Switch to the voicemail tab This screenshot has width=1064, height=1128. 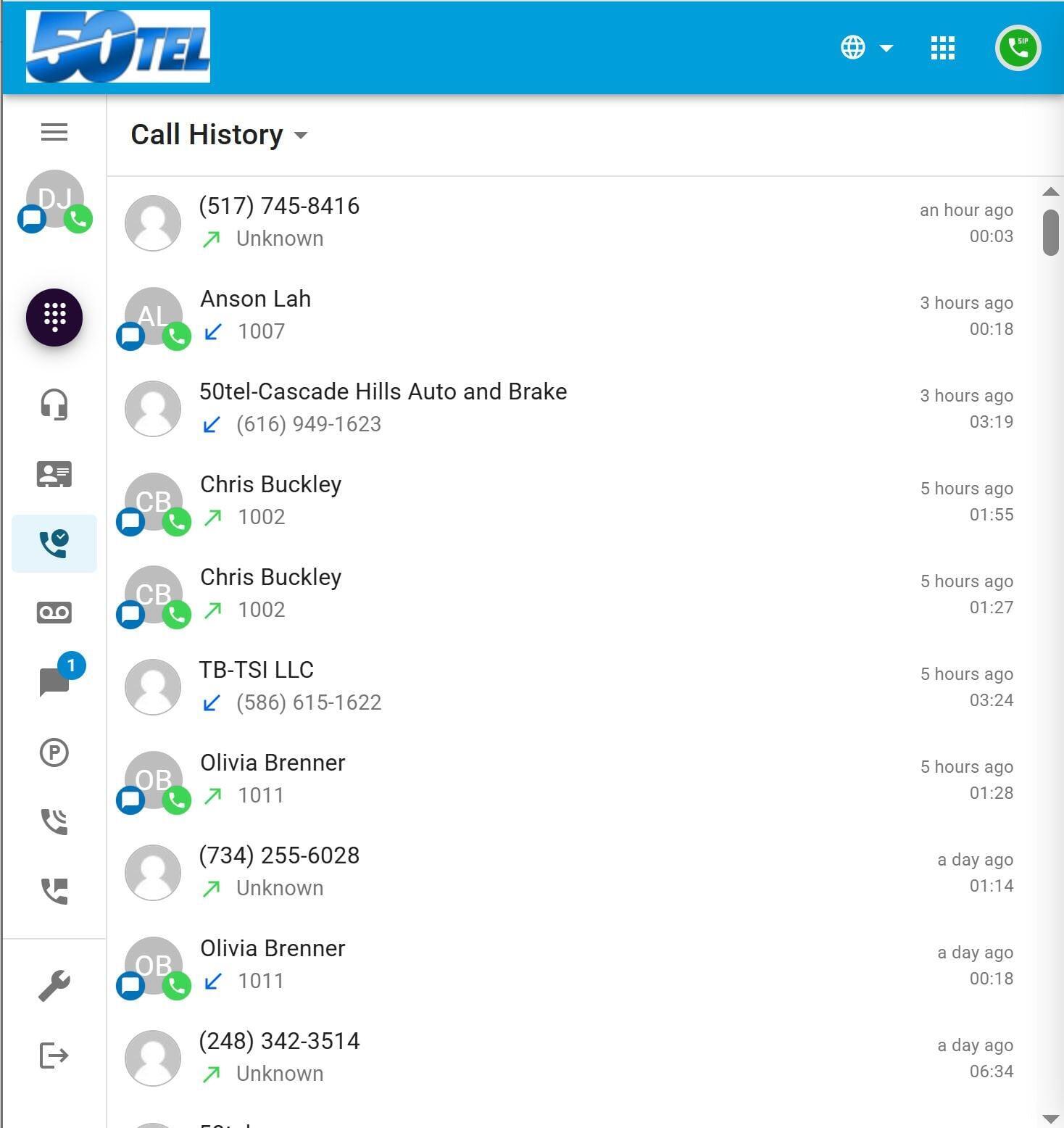point(54,613)
